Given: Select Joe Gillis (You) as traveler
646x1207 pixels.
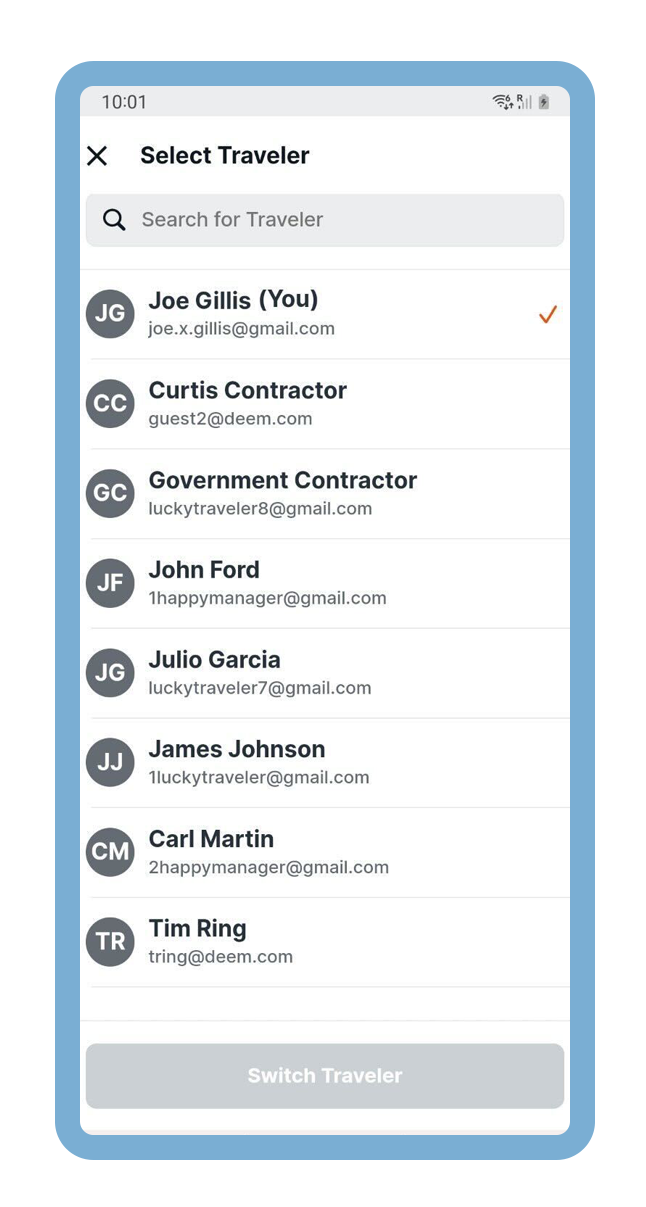Looking at the screenshot, I should coord(325,313).
